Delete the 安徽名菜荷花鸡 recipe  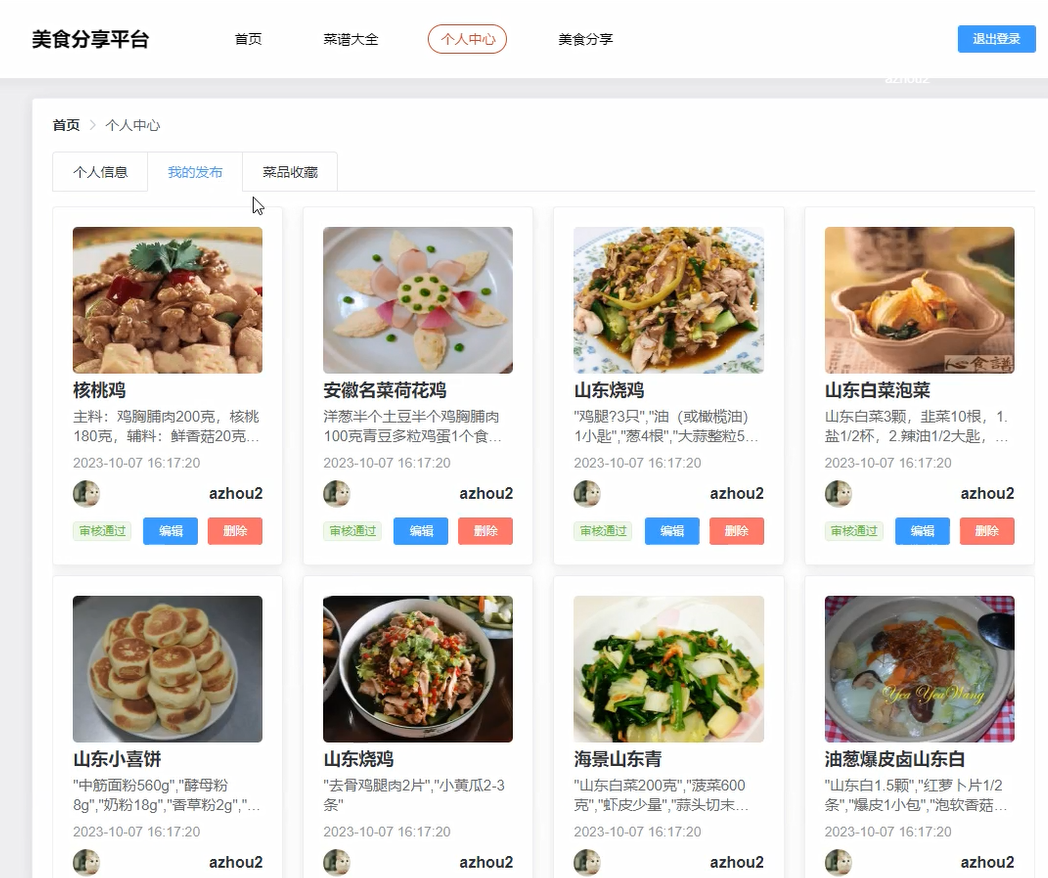coord(486,531)
